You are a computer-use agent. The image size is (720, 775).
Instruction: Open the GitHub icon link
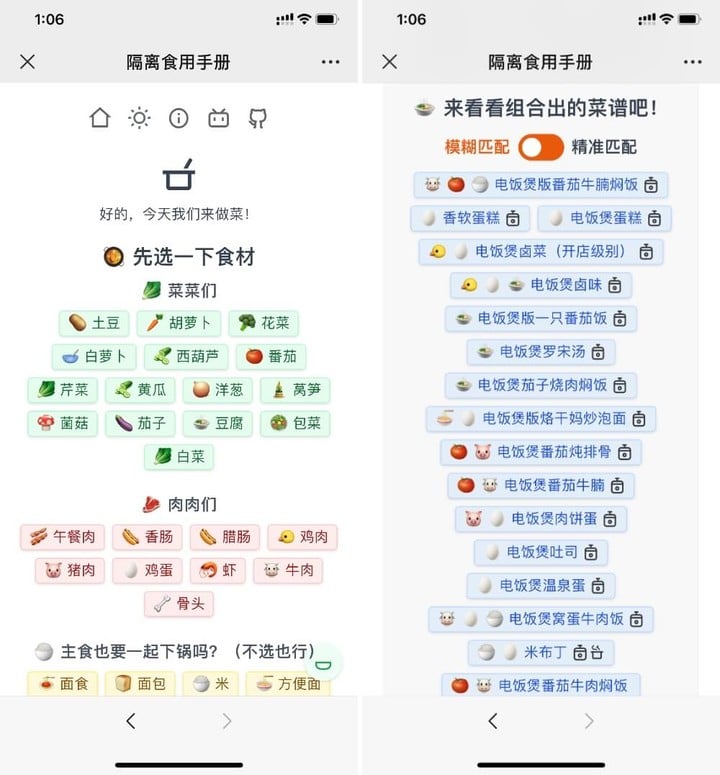[x=258, y=118]
